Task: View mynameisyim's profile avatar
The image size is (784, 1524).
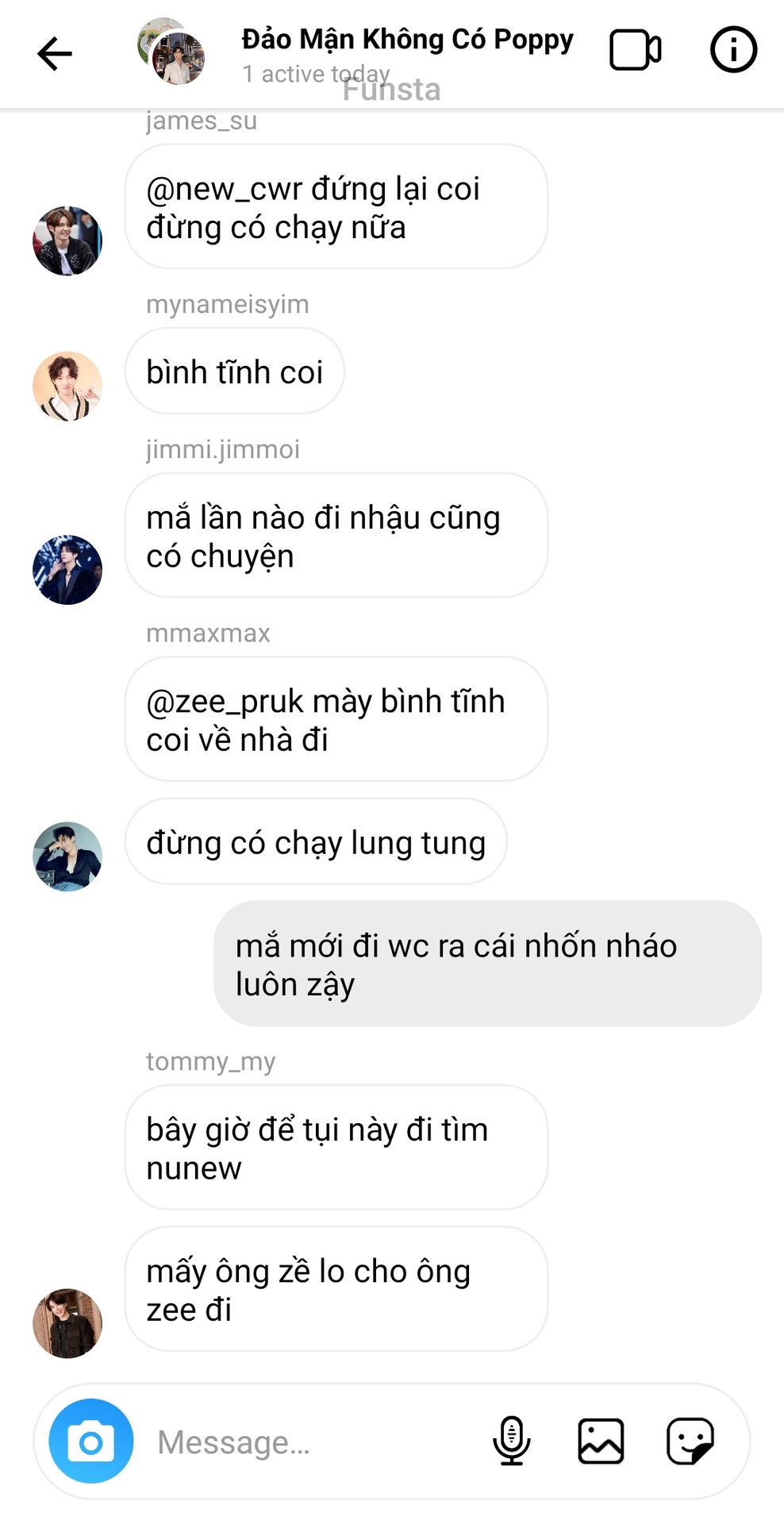Action: (x=67, y=387)
